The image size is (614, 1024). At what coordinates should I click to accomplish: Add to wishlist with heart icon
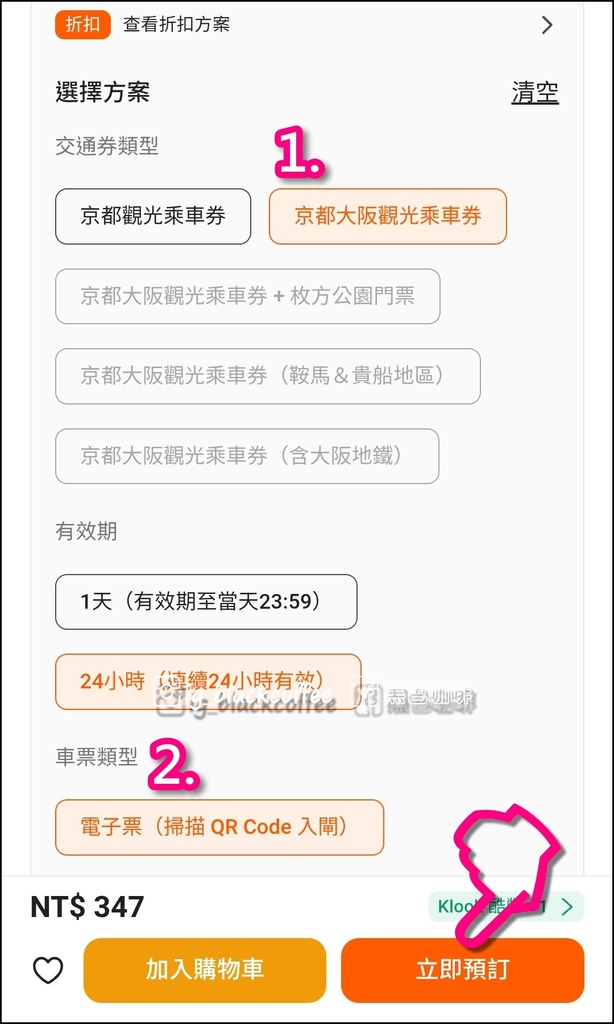(x=48, y=970)
